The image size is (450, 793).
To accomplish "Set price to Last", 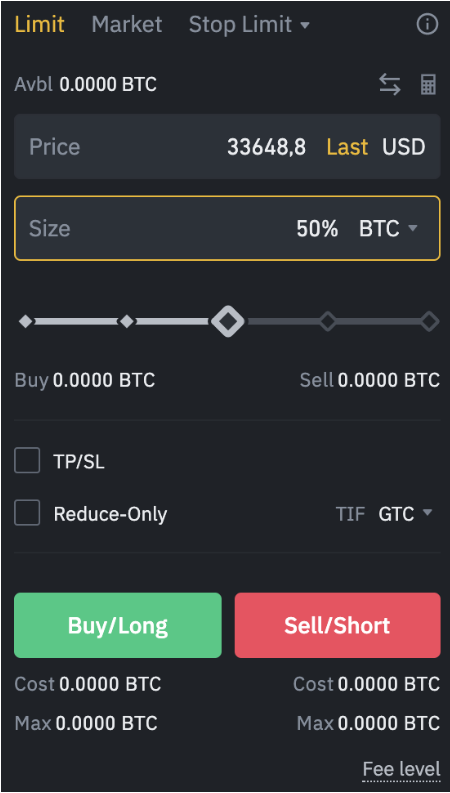I will 347,147.
